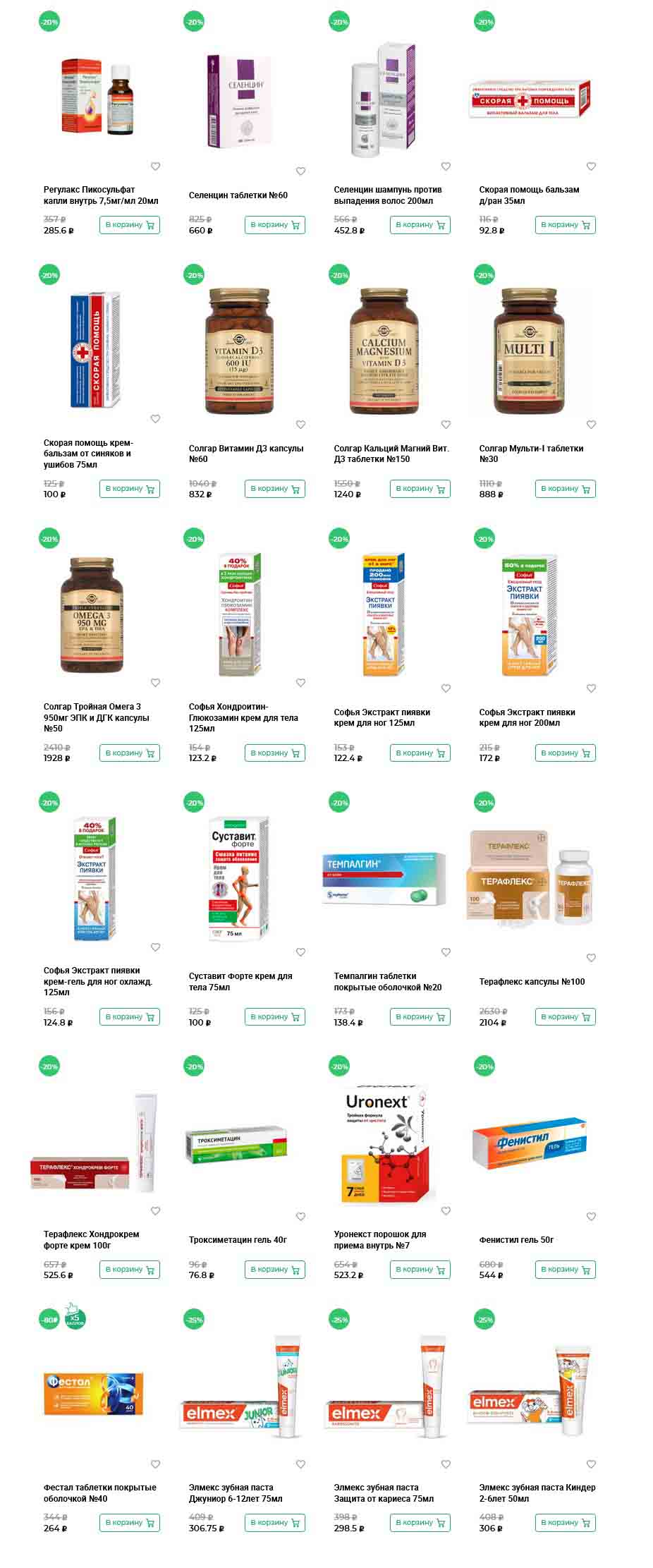Screen dimensions: 653x1568
Task: Add Скорая помощь бальзам 35мл to cart
Action: 565,225
